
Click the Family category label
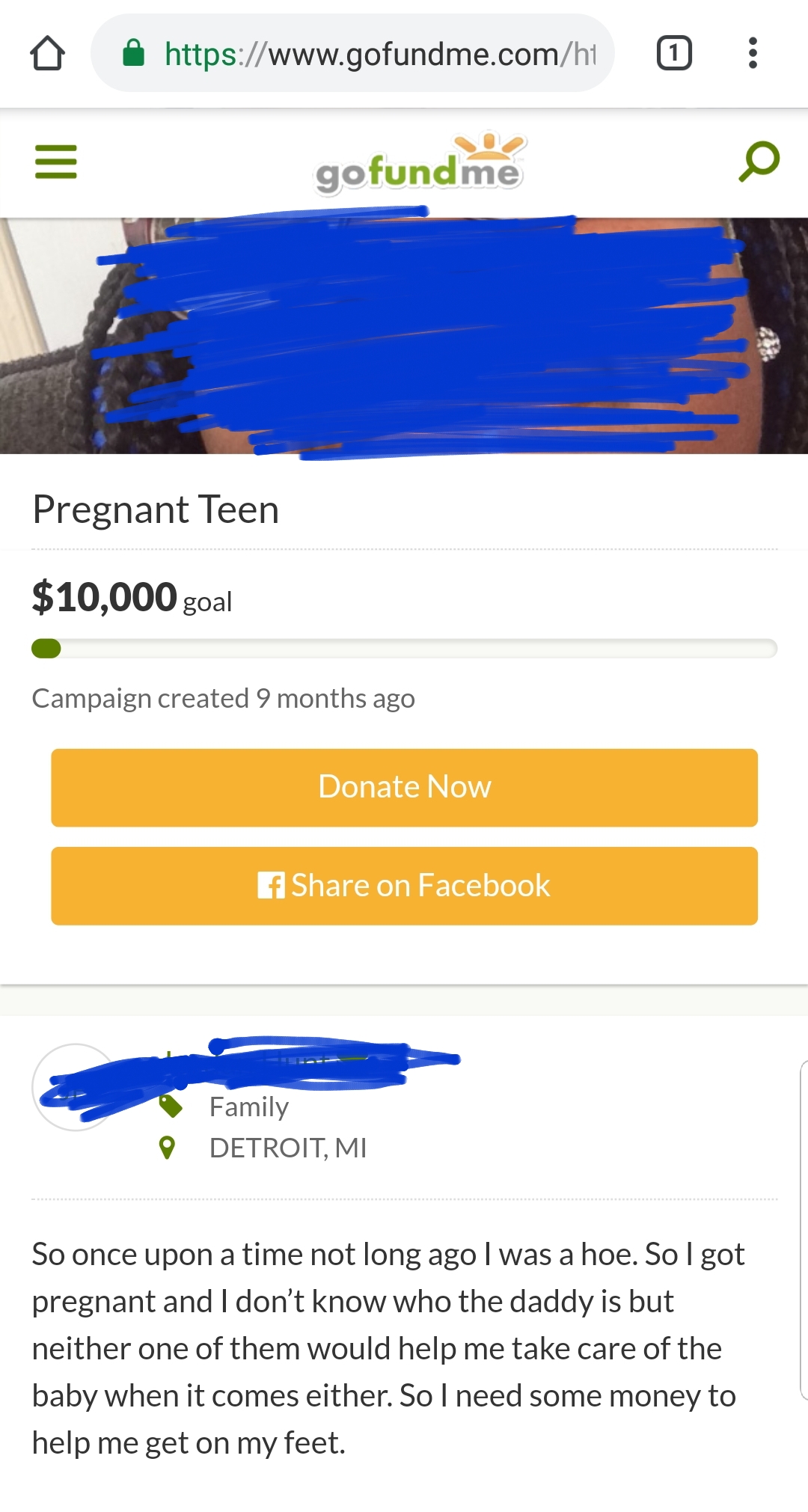click(x=248, y=1106)
